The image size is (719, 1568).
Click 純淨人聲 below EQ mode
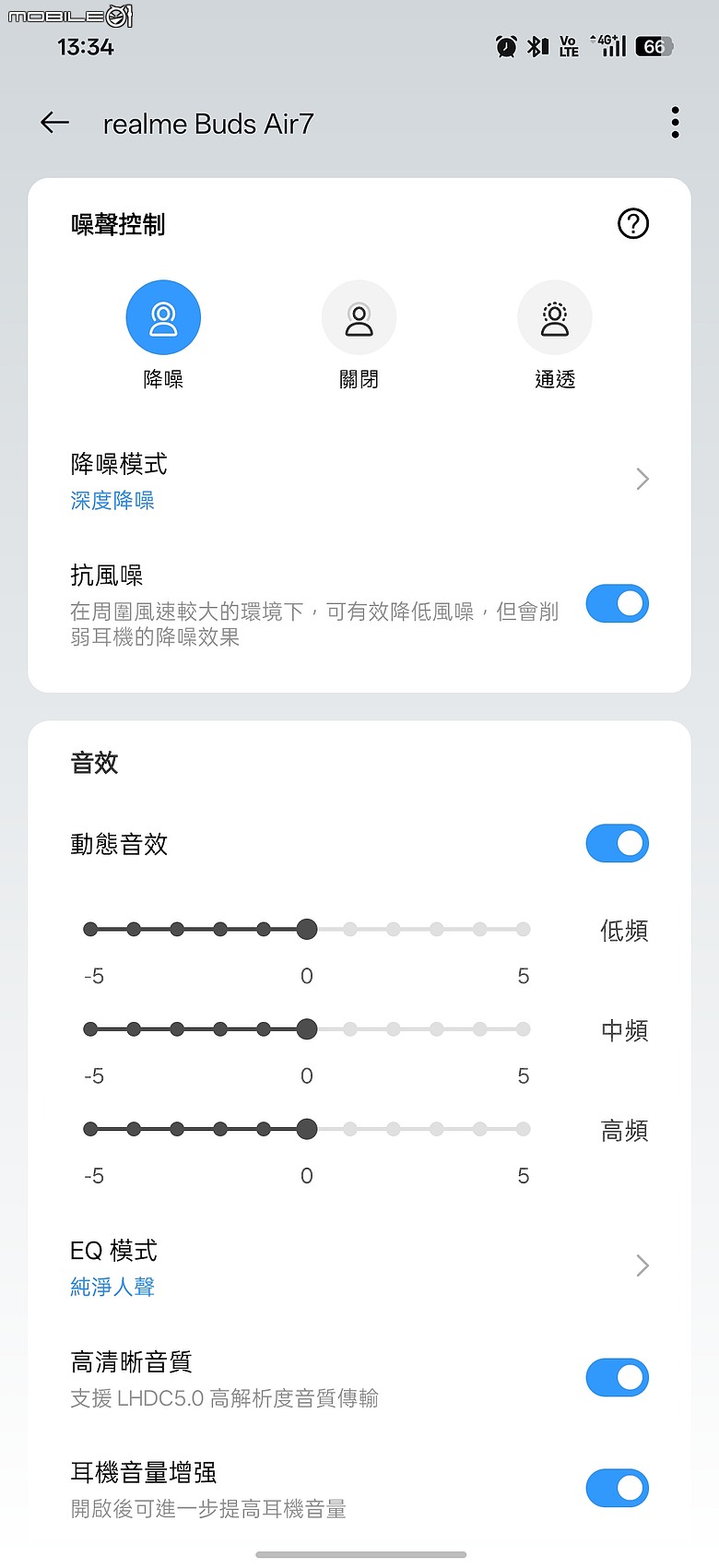pyautogui.click(x=112, y=1287)
